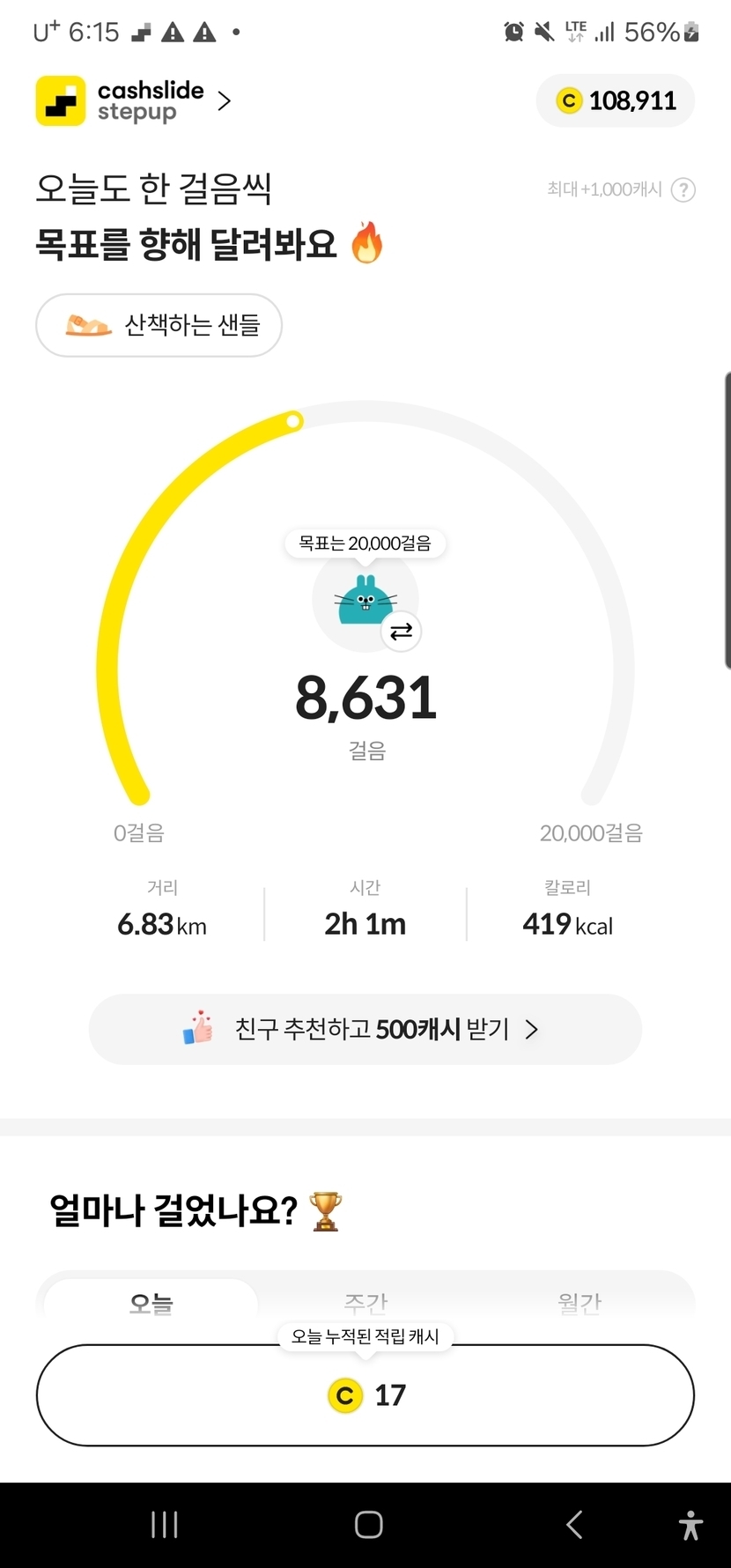Switch to the 오늘 tab
731x1568 pixels.
[151, 1302]
